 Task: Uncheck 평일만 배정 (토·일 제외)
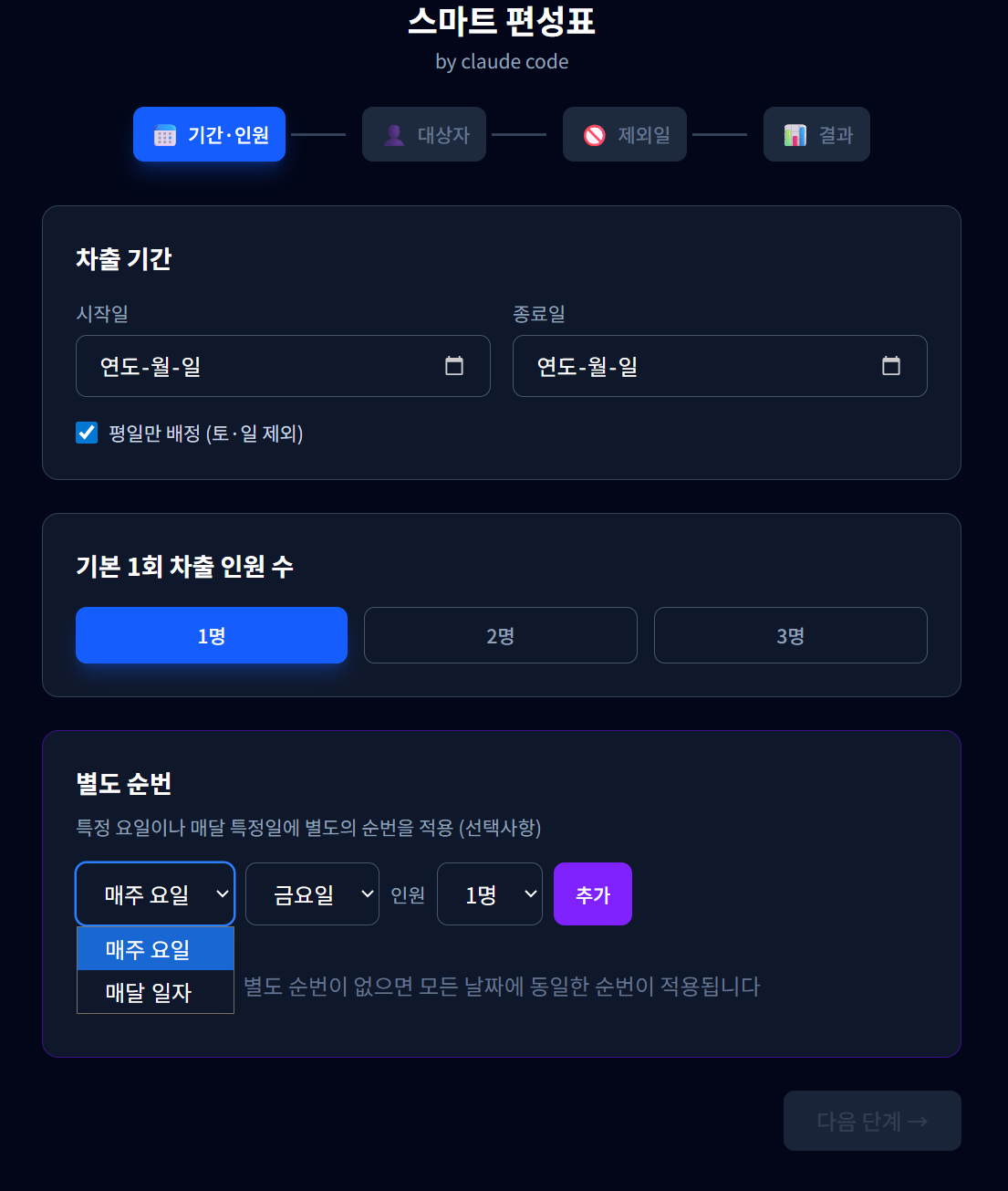pos(87,433)
